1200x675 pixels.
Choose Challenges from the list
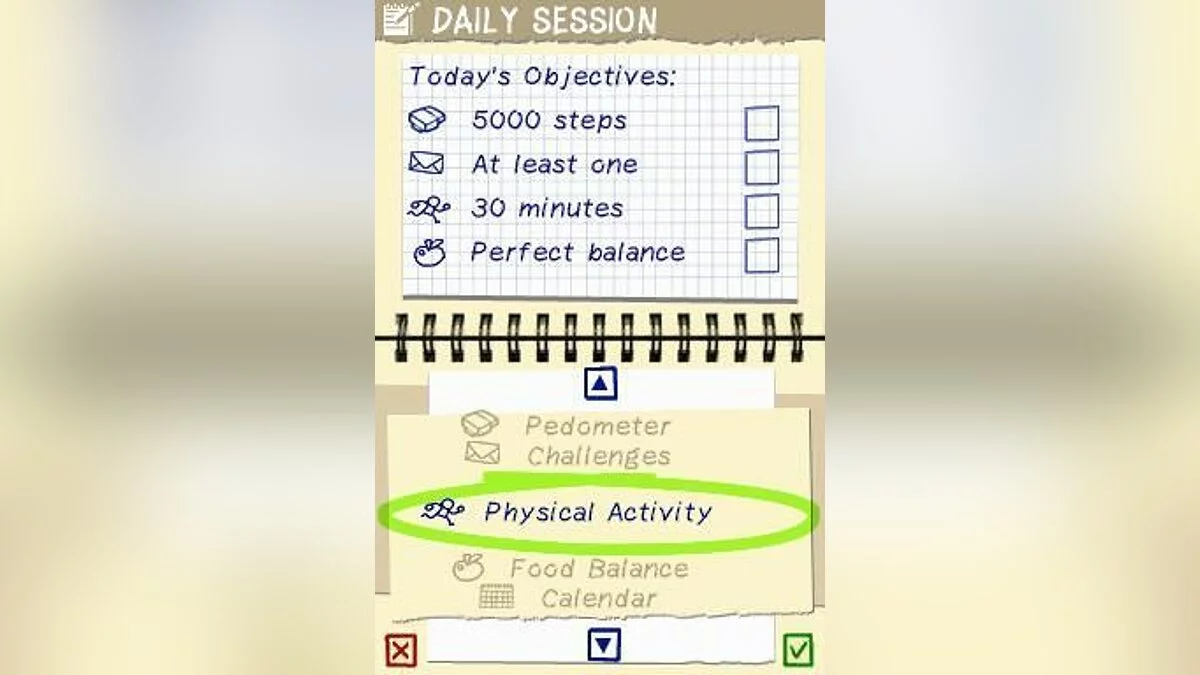coord(597,456)
